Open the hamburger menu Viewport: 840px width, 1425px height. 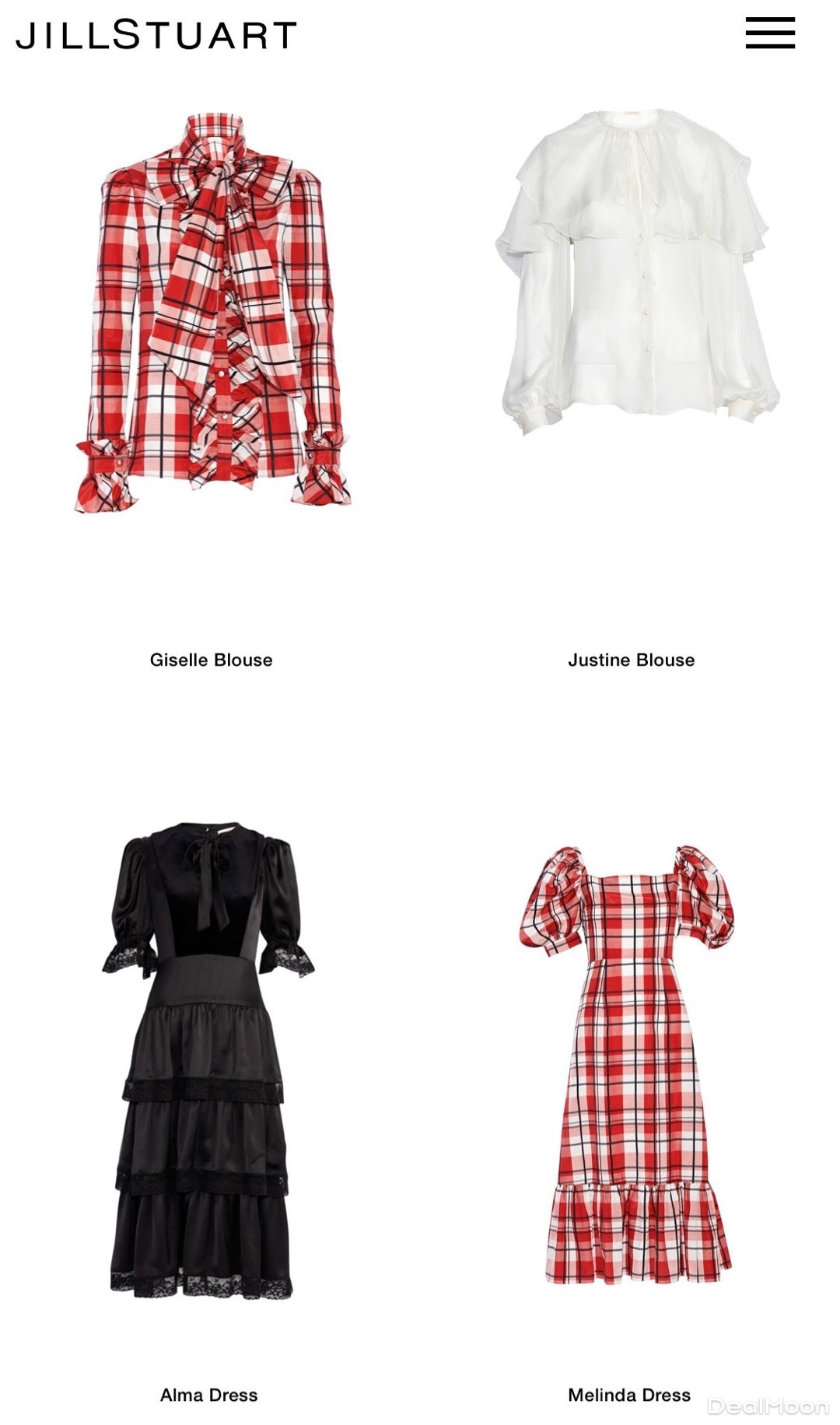770,33
